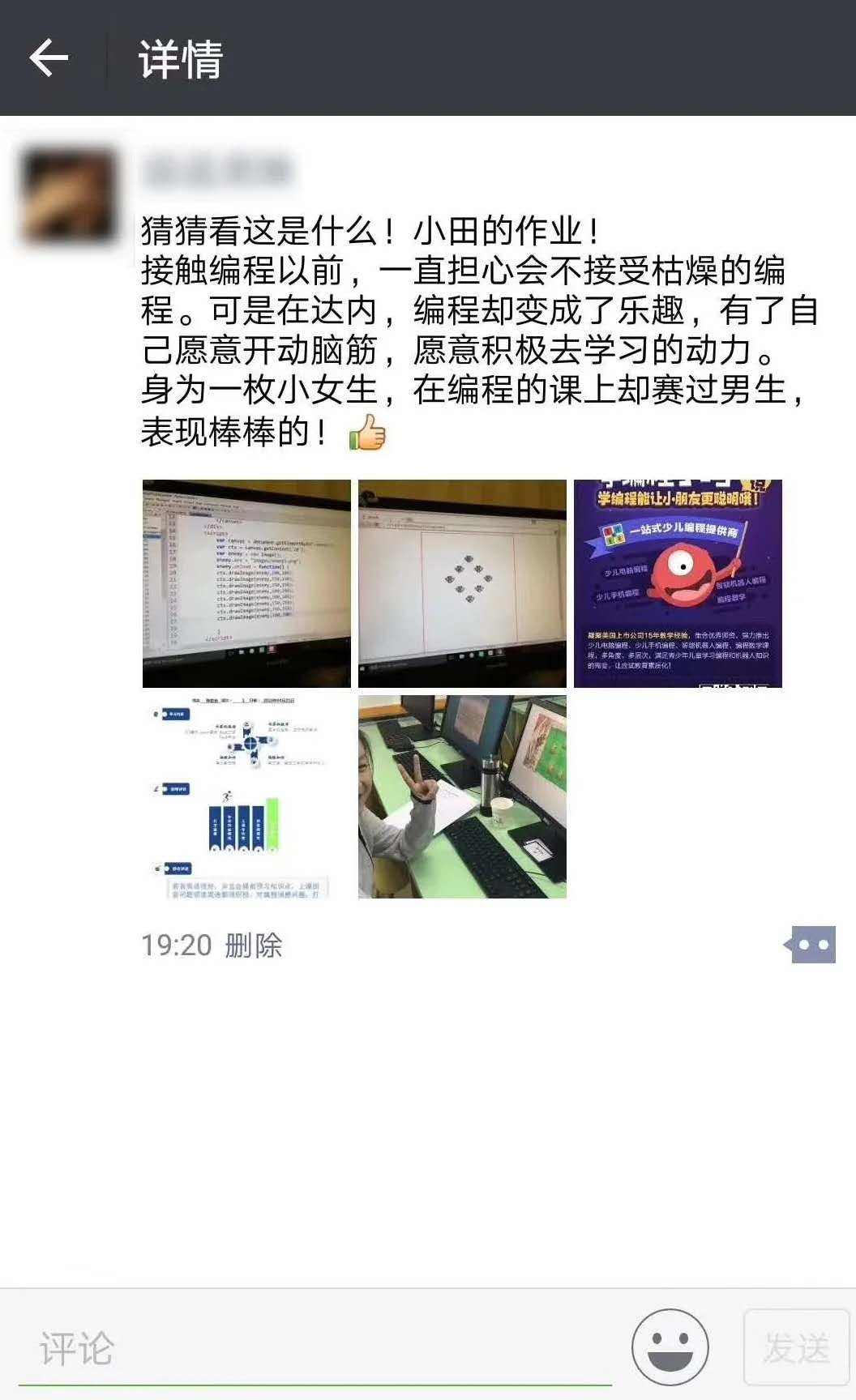This screenshot has width=856, height=1400.
Task: Open the like and comment bubble
Action: pos(812,945)
